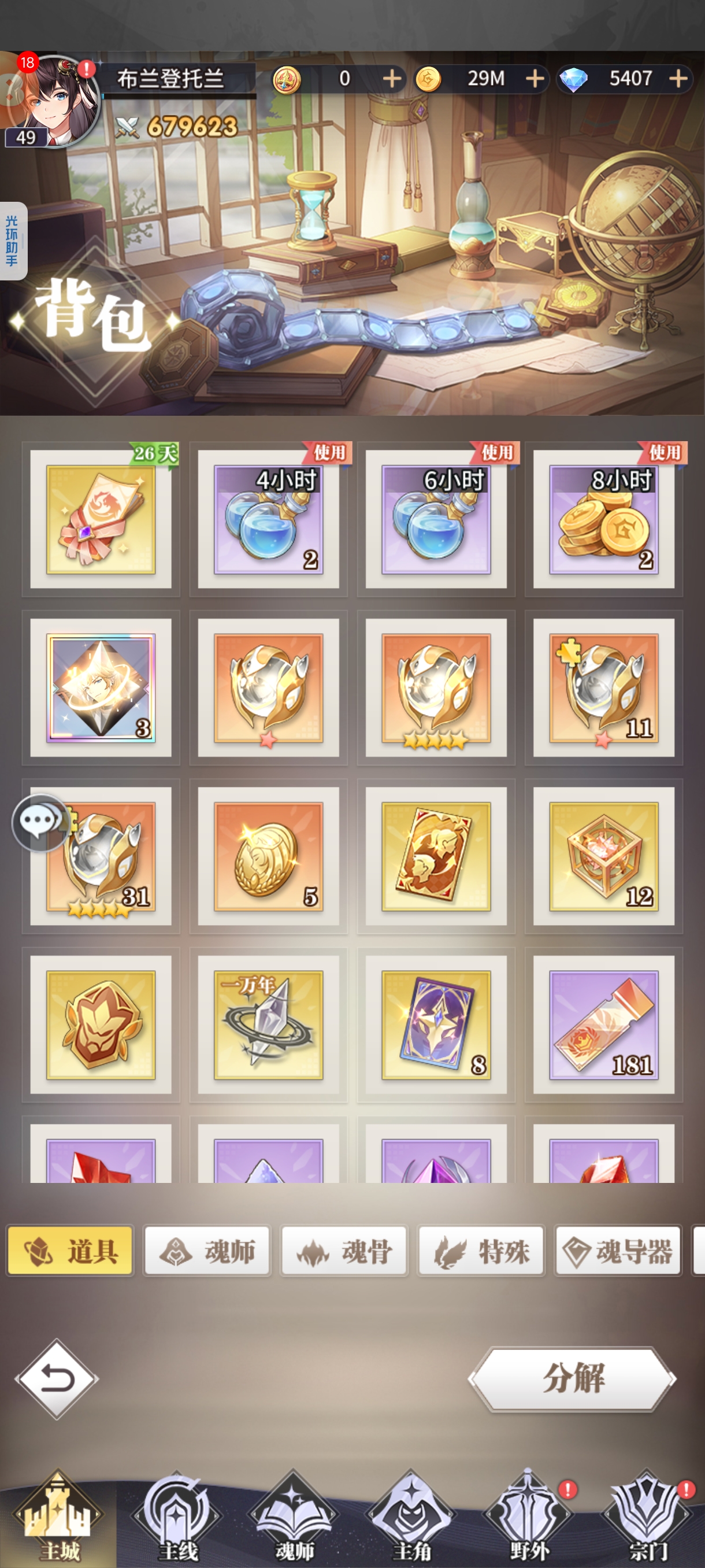Viewport: 705px width, 1568px height.
Task: Tap the 分解 decompose button
Action: [573, 1379]
